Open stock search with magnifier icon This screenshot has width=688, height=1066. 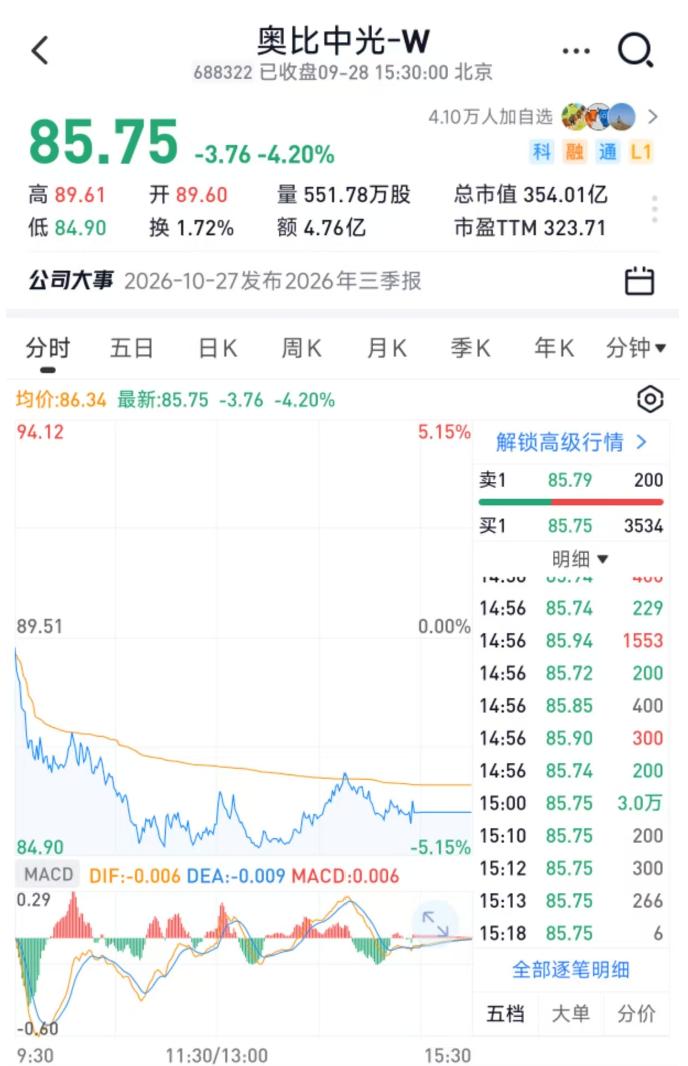(636, 51)
